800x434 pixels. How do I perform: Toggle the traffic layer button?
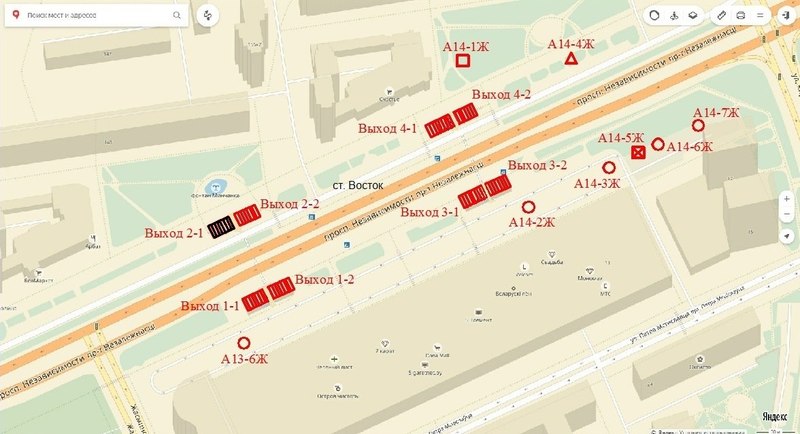click(x=654, y=16)
